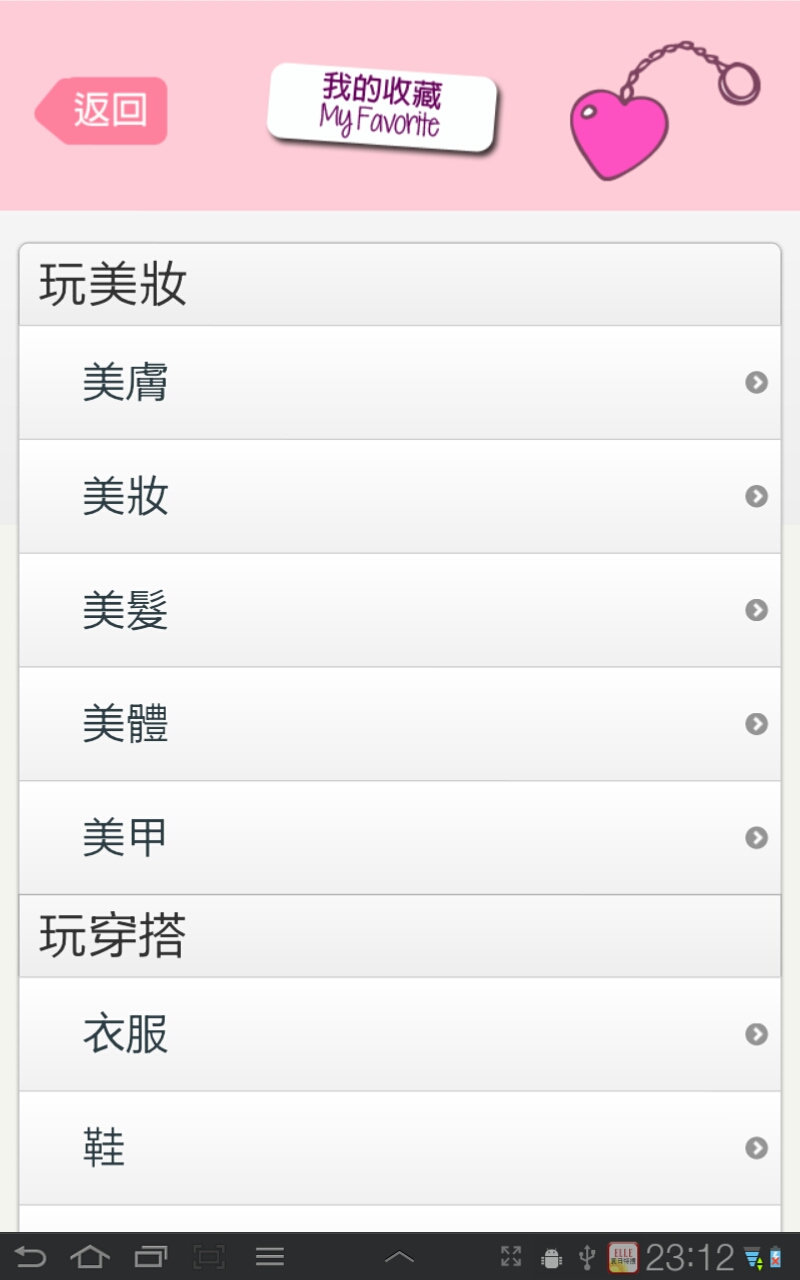Select the 鞋 row
800x1280 pixels.
tap(400, 1148)
